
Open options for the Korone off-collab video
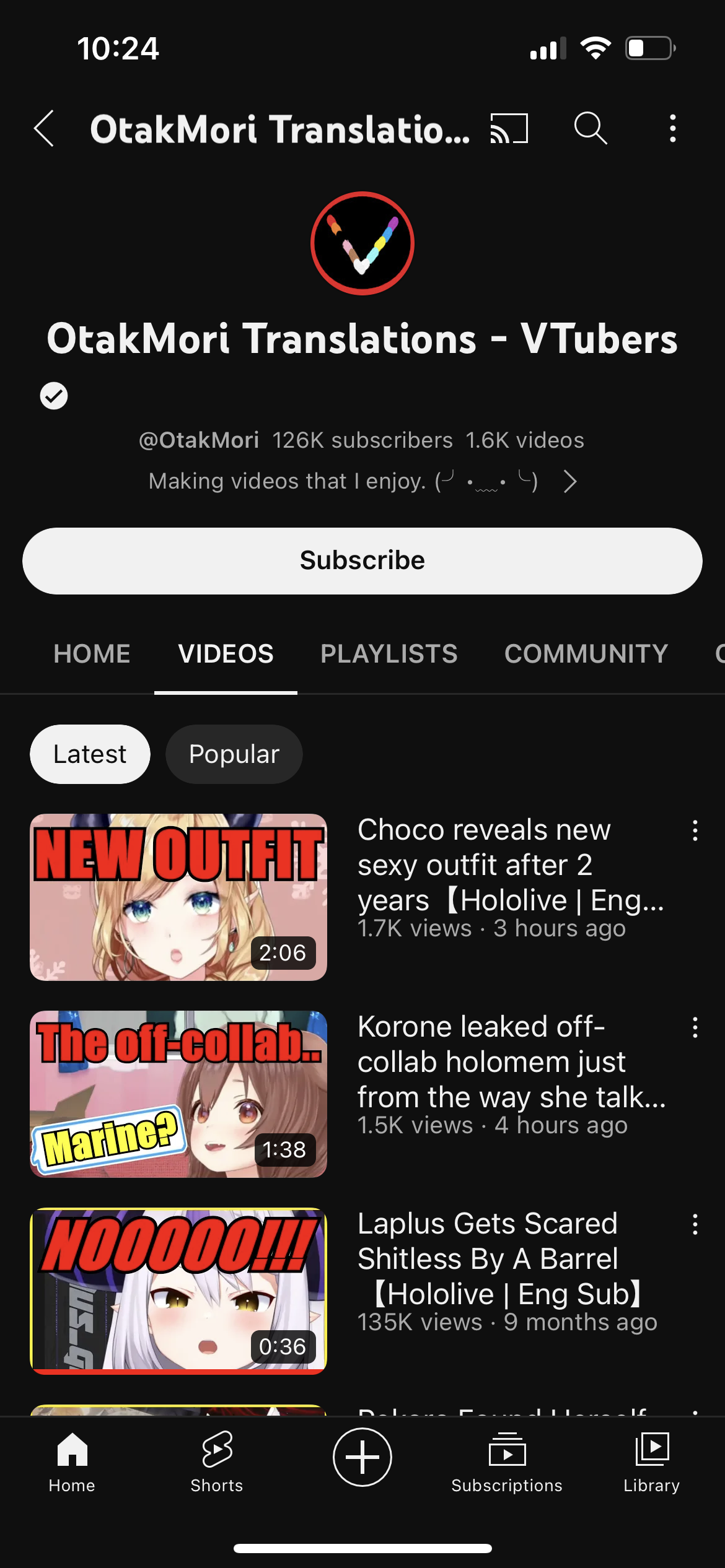coord(695,1027)
